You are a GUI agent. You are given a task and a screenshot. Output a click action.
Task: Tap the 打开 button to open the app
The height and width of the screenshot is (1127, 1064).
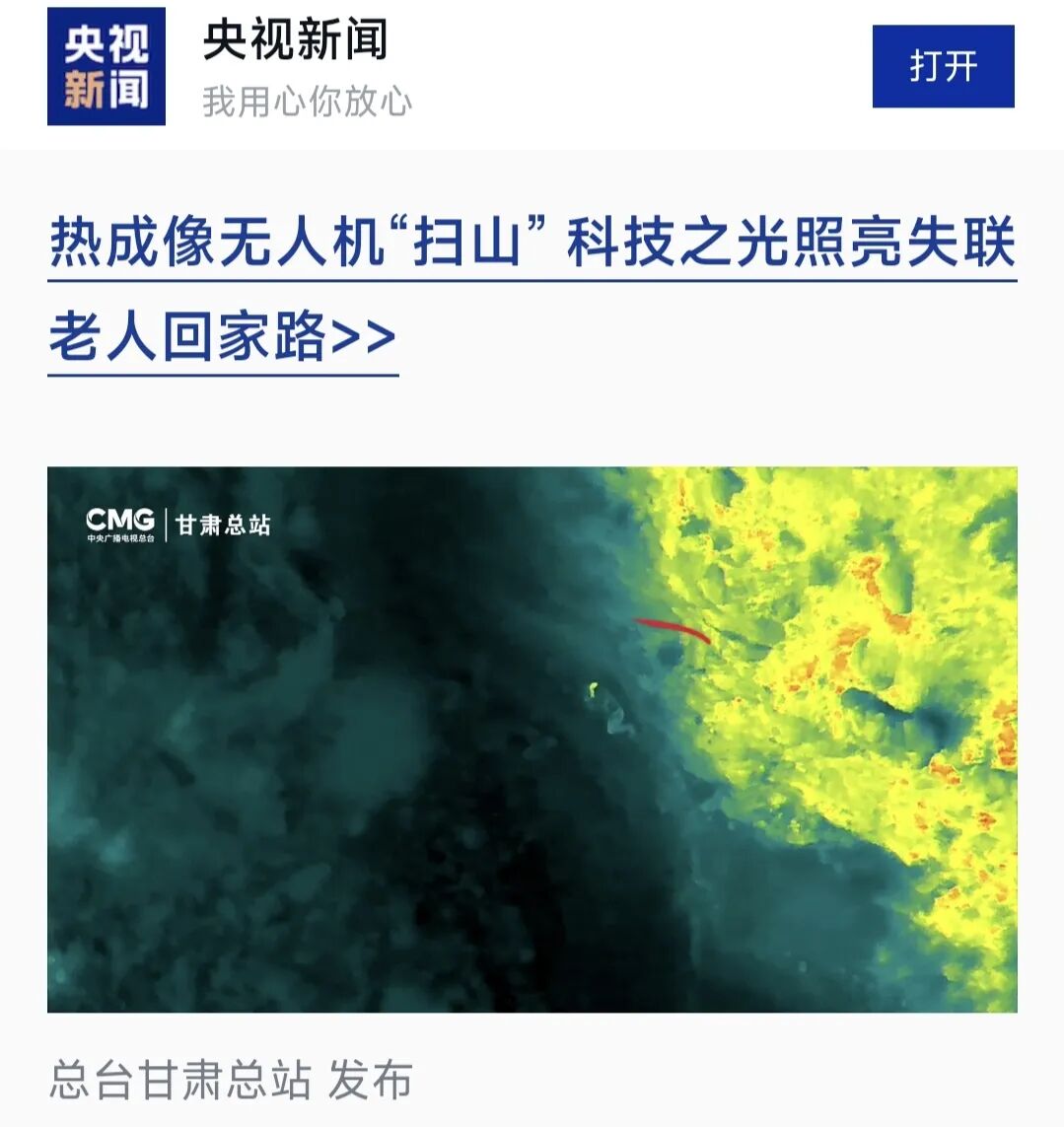(x=943, y=67)
